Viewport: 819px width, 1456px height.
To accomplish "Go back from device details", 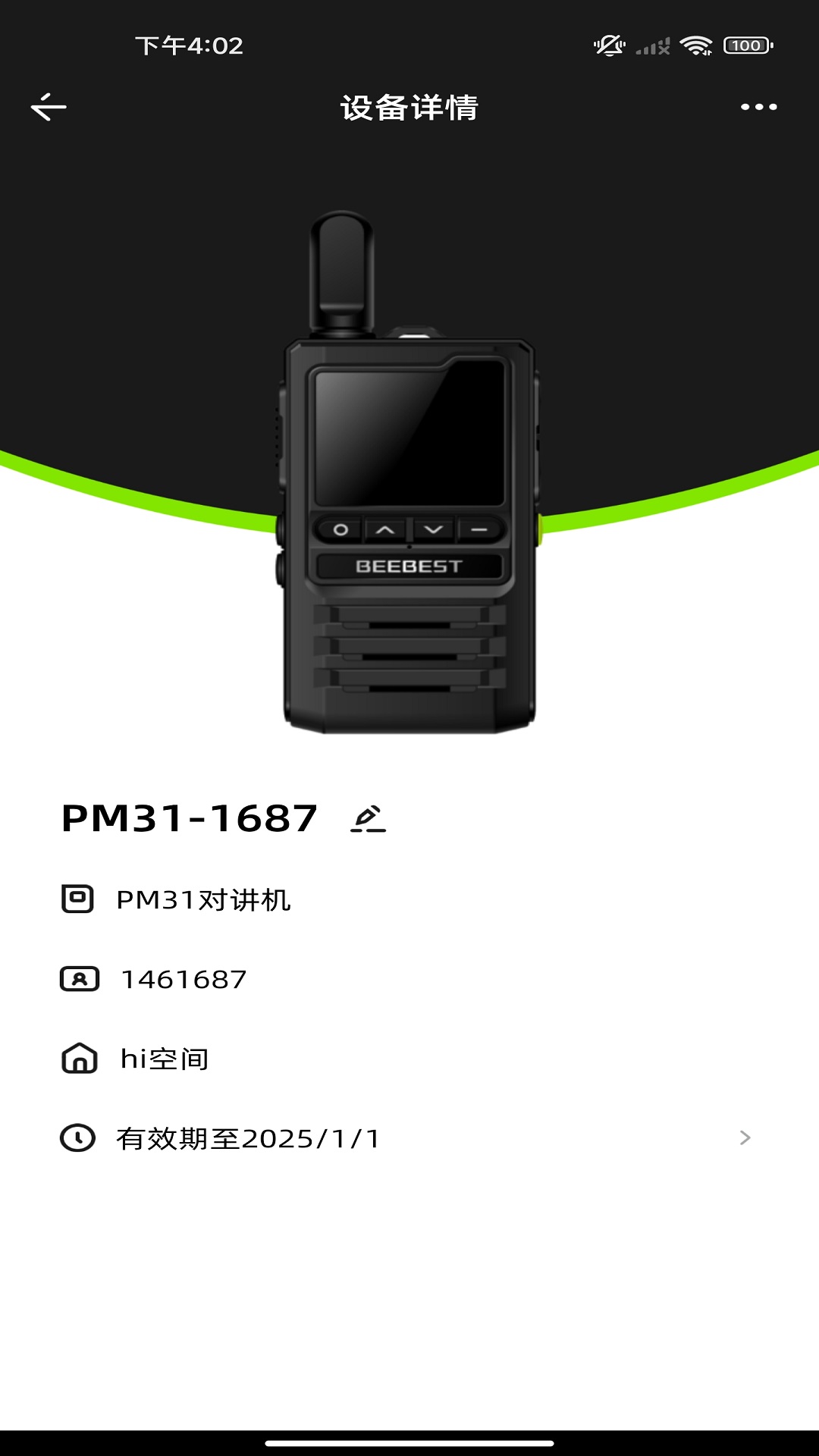I will [49, 107].
